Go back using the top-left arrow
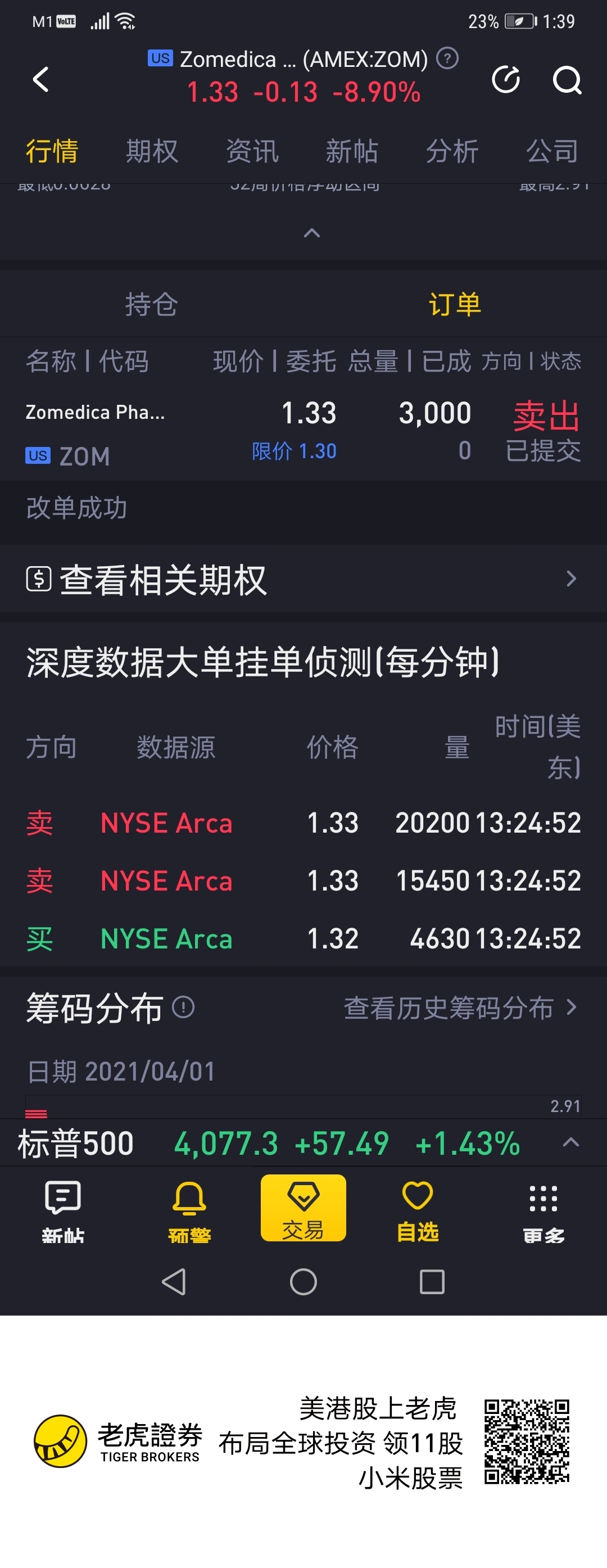Image resolution: width=607 pixels, height=1568 pixels. point(41,79)
